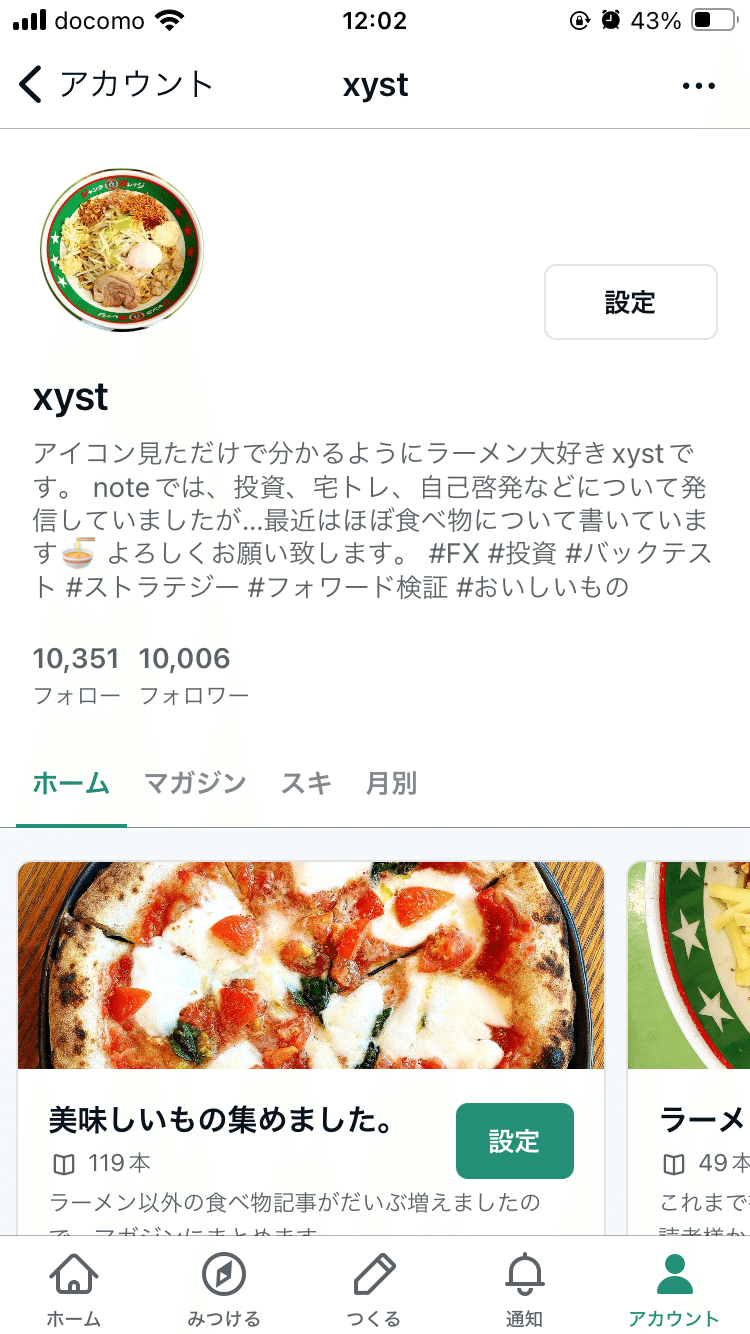
Task: Open the 美味しいもの集めました magazine pizza image
Action: (x=311, y=964)
